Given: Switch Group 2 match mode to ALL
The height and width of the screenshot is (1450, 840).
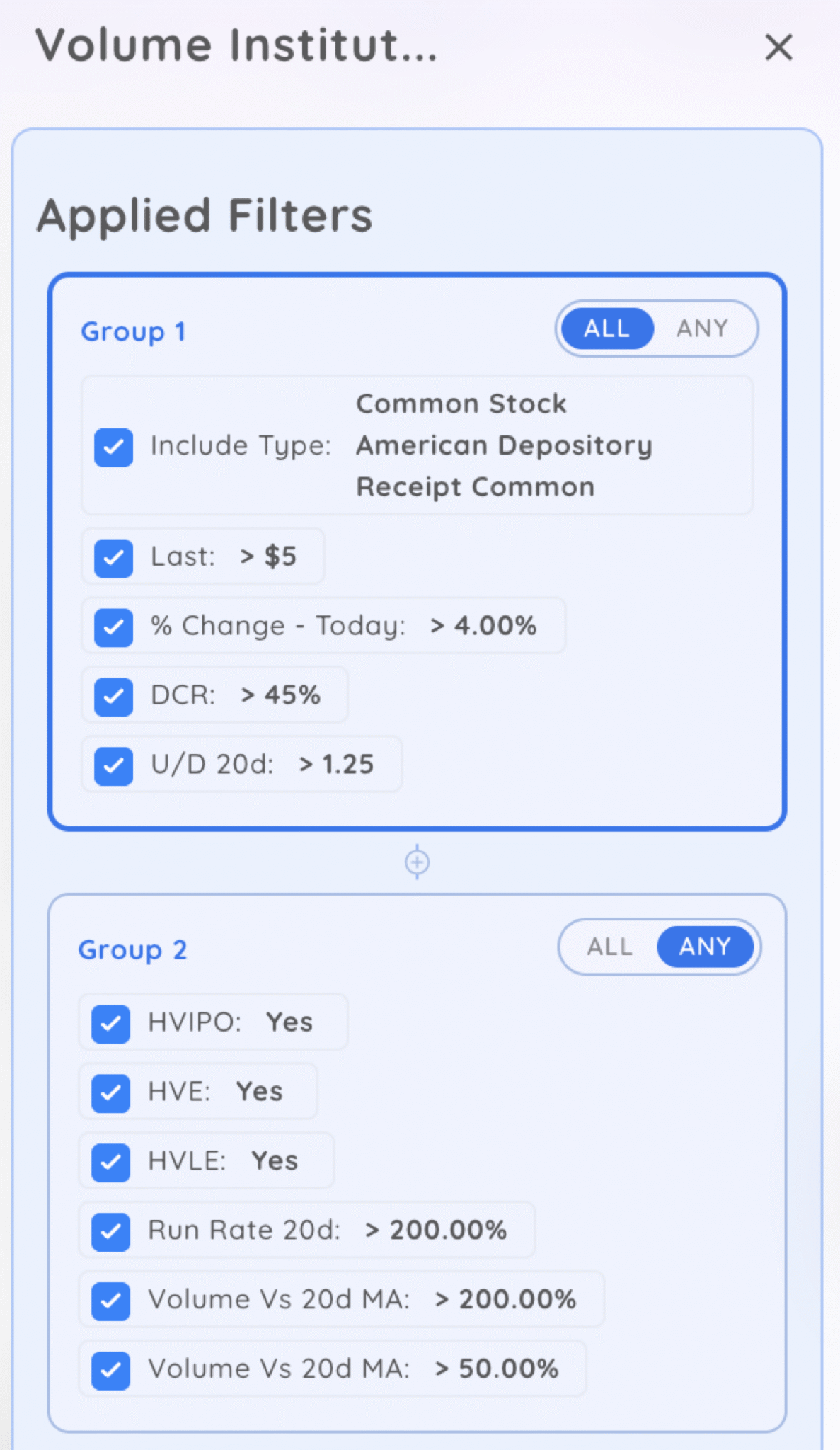Looking at the screenshot, I should pos(609,947).
